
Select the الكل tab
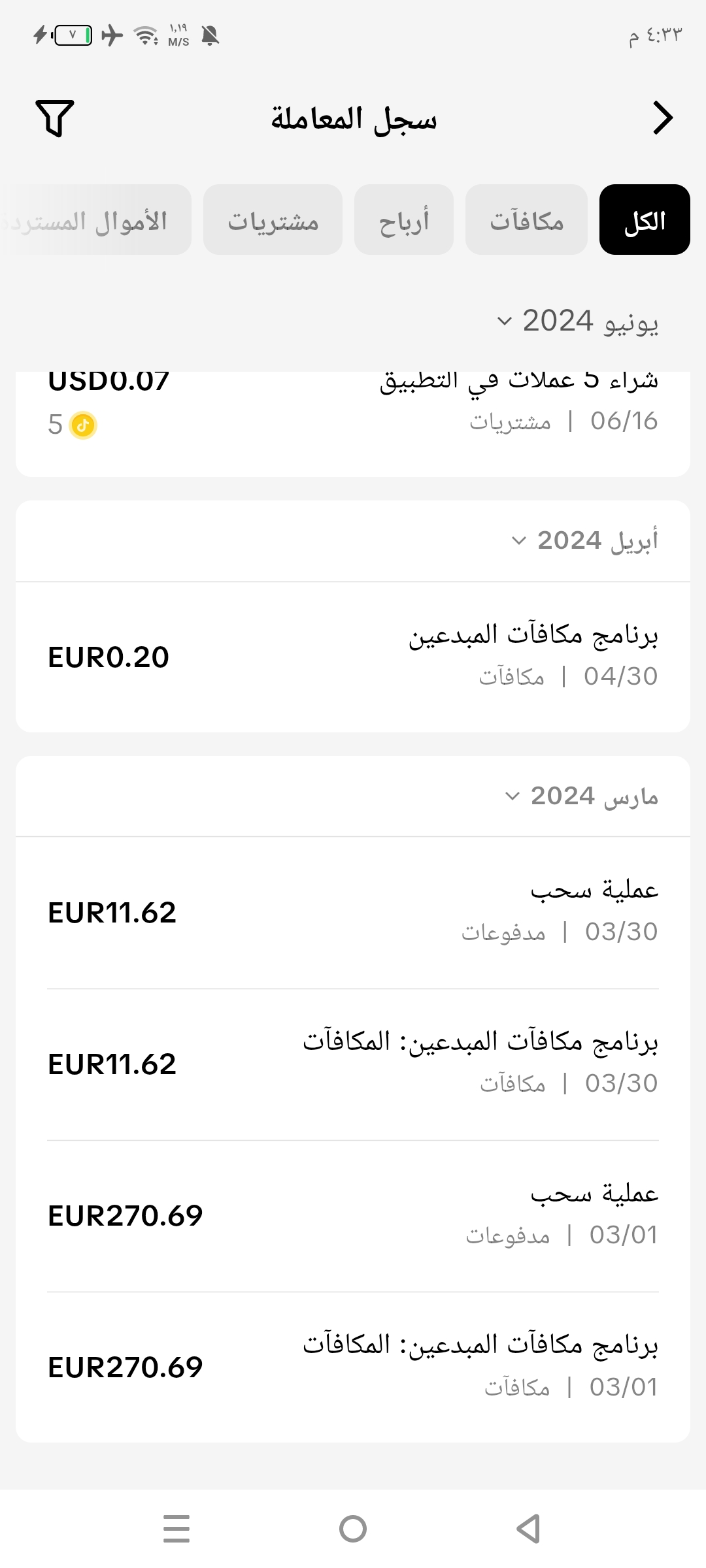[x=644, y=220]
